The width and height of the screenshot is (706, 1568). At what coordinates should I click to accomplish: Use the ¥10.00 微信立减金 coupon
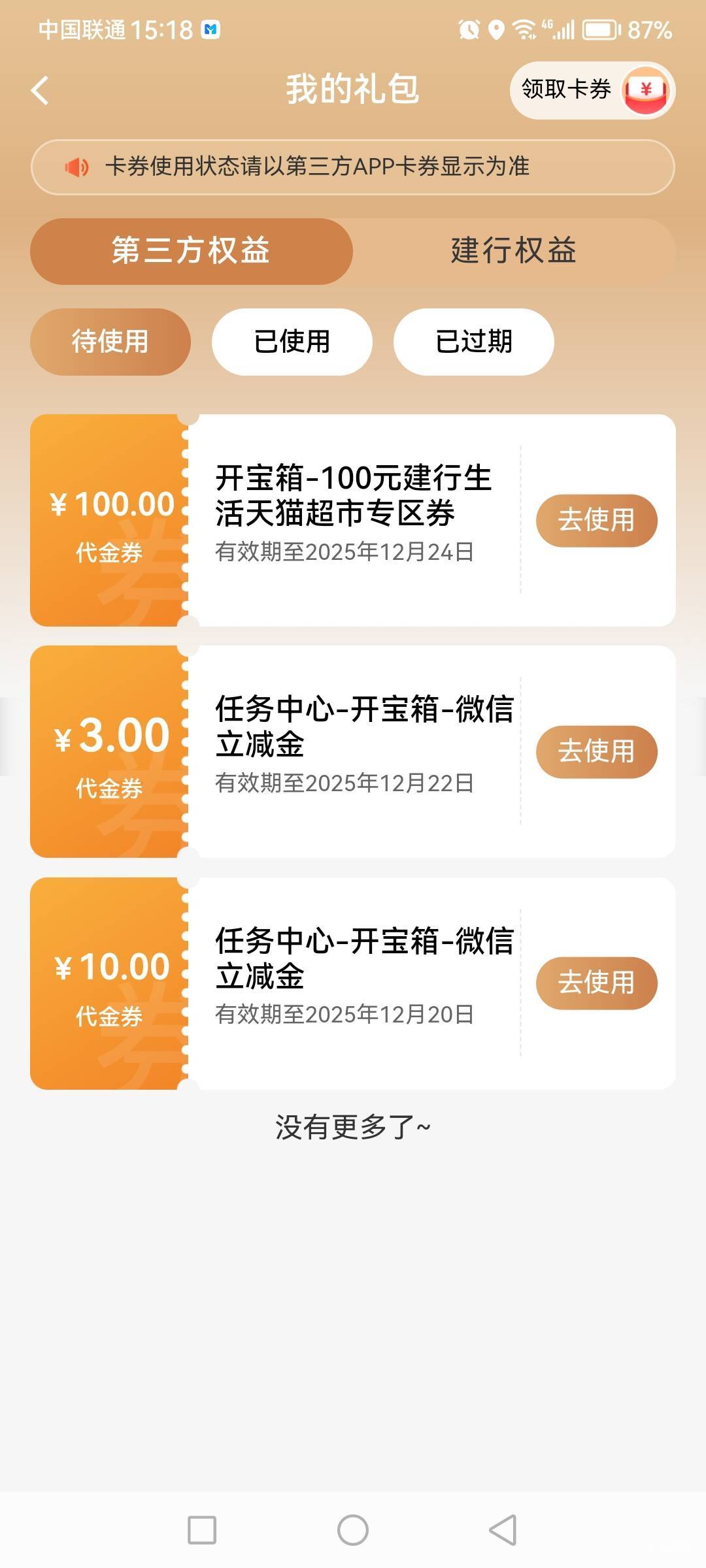click(x=596, y=983)
